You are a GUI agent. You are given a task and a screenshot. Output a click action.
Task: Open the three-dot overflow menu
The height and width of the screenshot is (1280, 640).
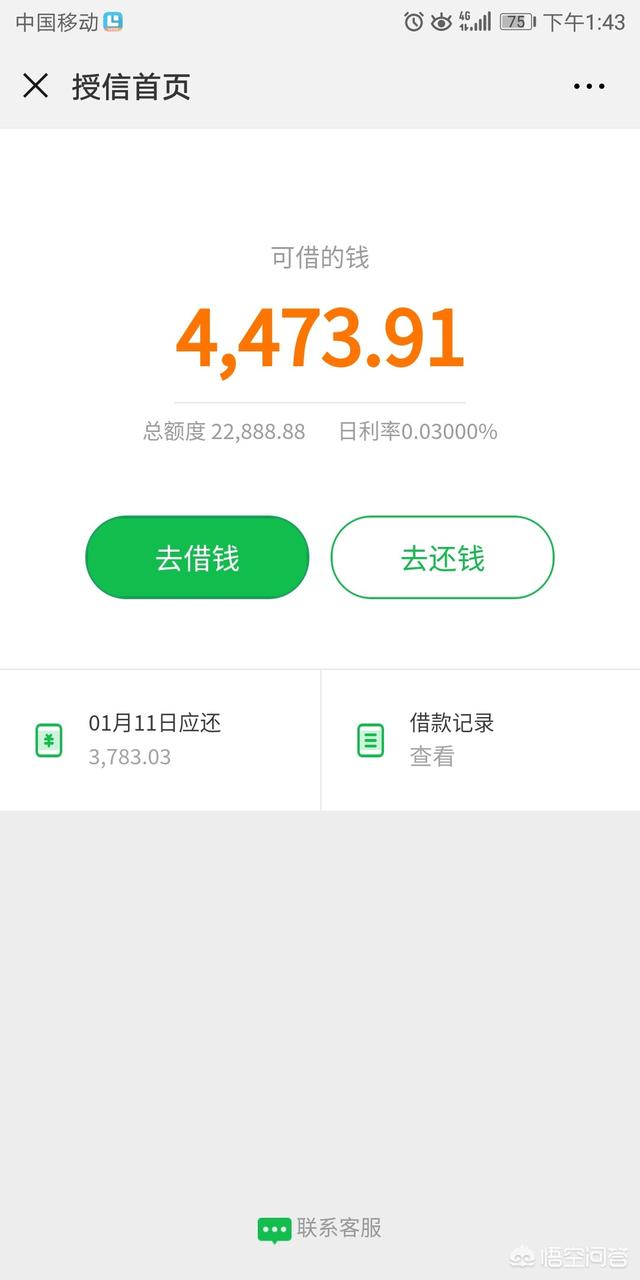click(589, 87)
